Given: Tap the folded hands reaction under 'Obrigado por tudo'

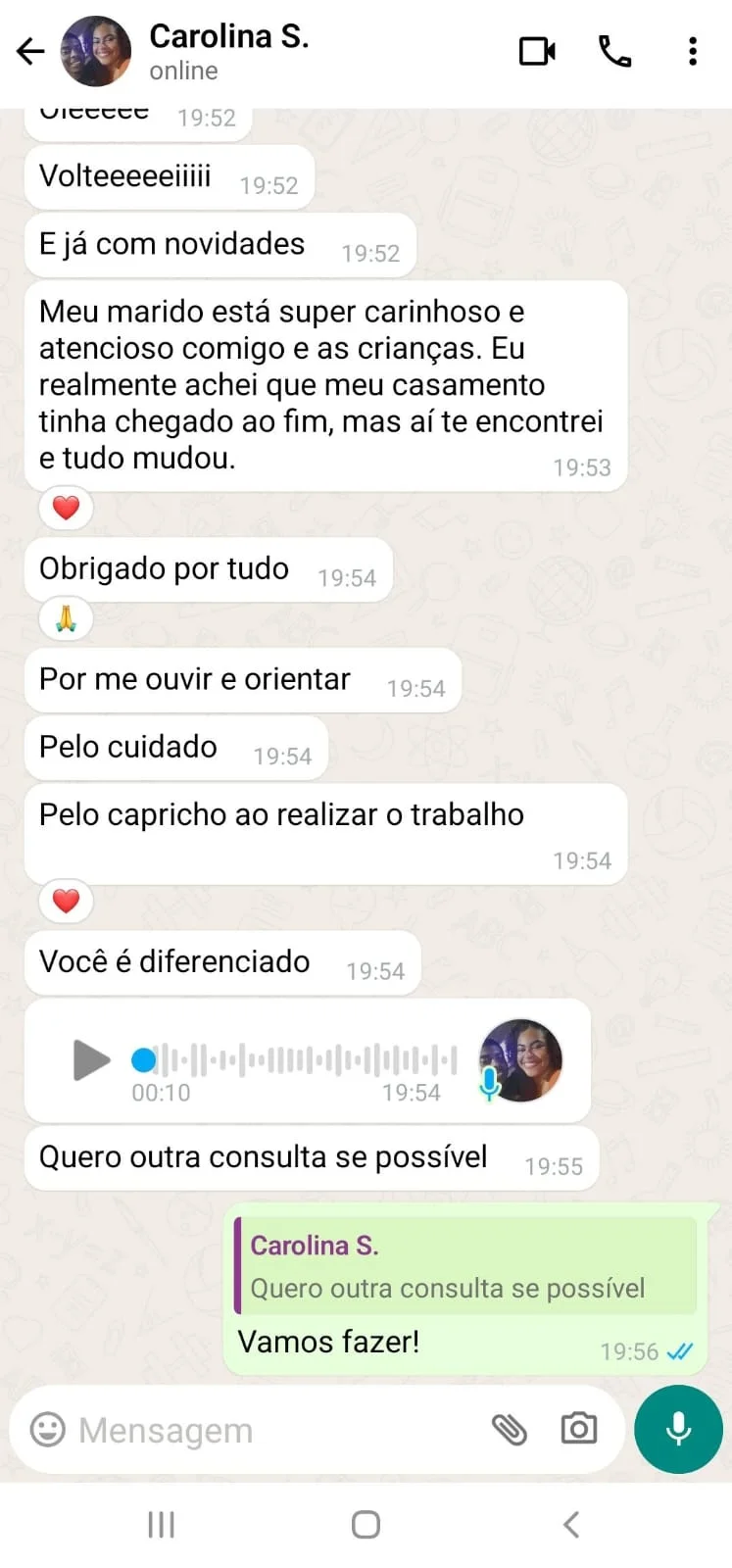Looking at the screenshot, I should (x=65, y=618).
